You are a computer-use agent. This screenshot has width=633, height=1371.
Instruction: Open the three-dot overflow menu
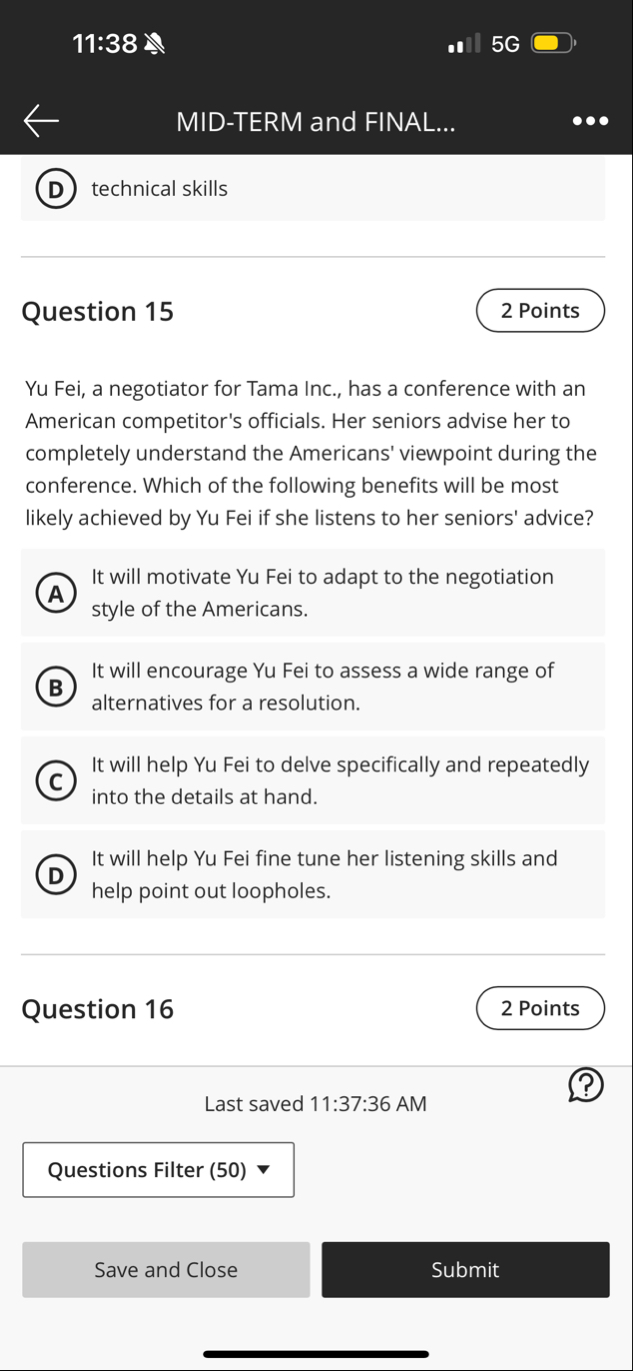pos(589,122)
